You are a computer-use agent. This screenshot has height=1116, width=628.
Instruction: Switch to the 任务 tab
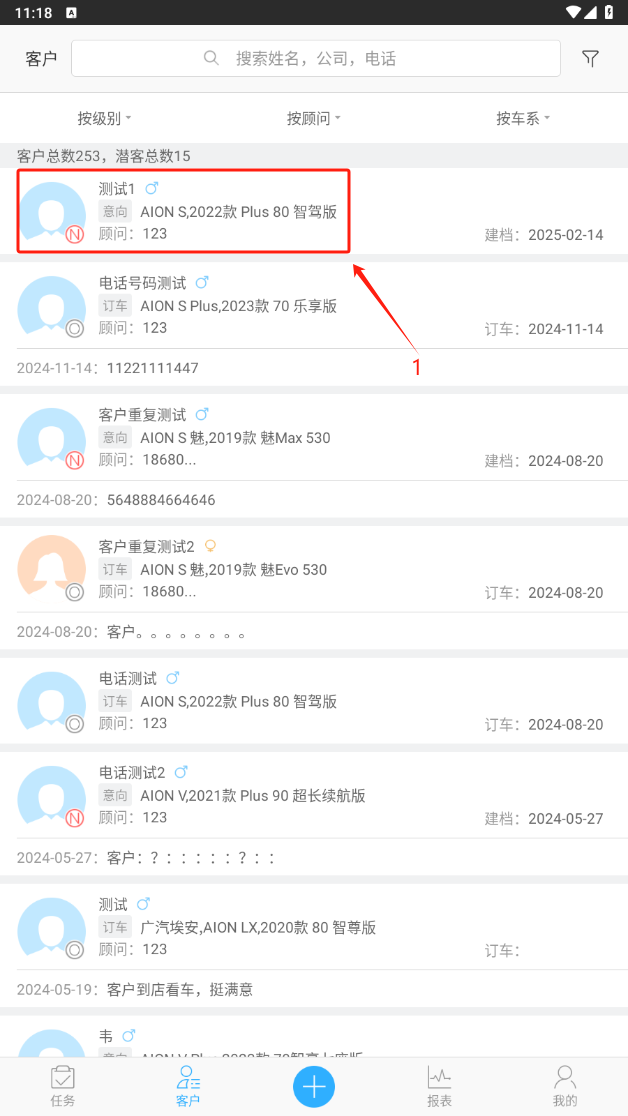point(63,1086)
